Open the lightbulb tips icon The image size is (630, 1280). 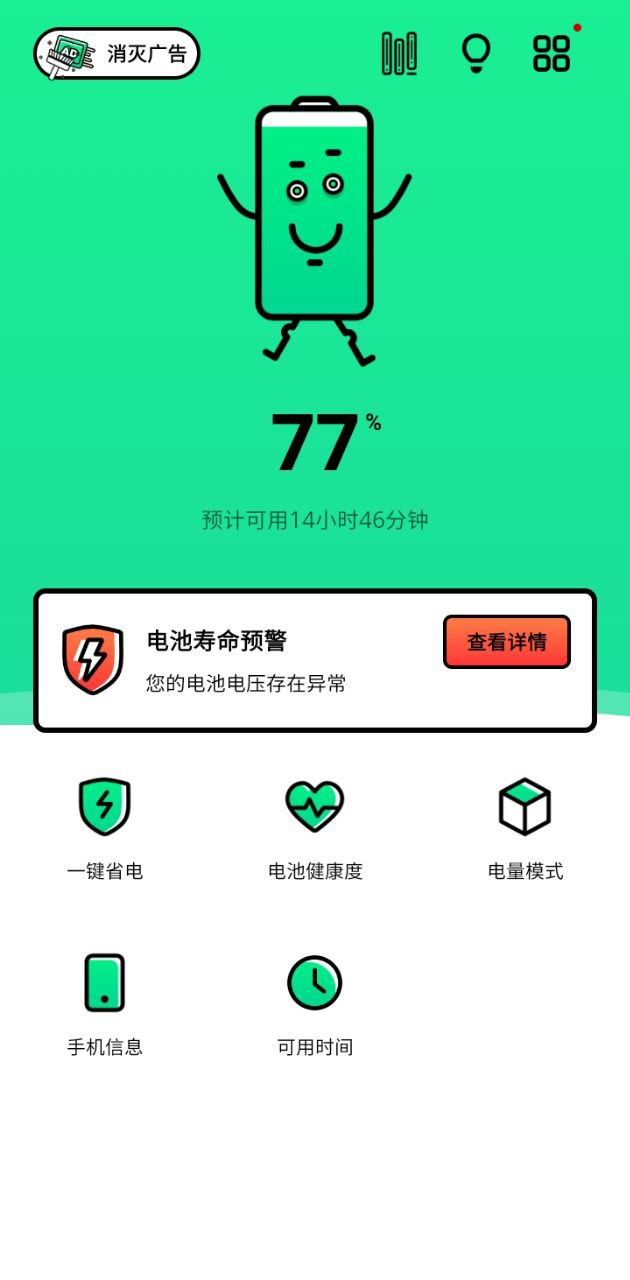476,54
